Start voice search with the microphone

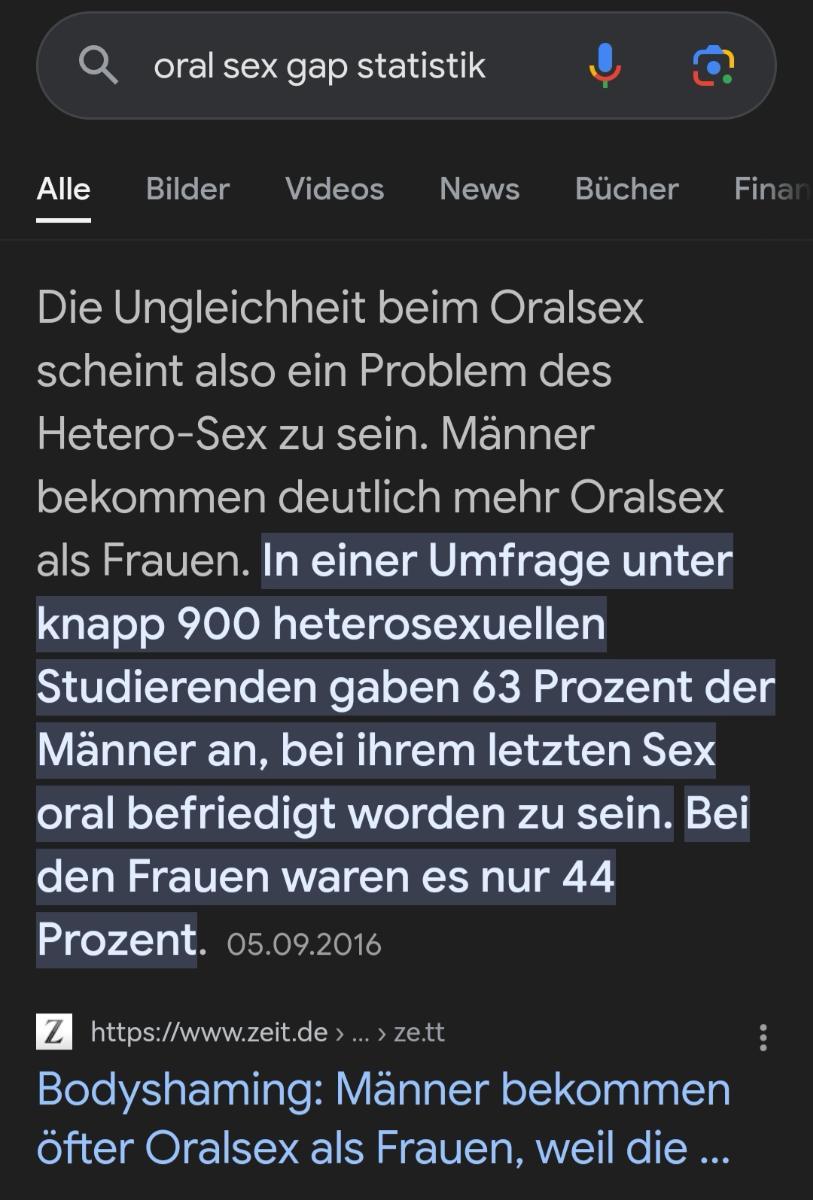pos(605,66)
